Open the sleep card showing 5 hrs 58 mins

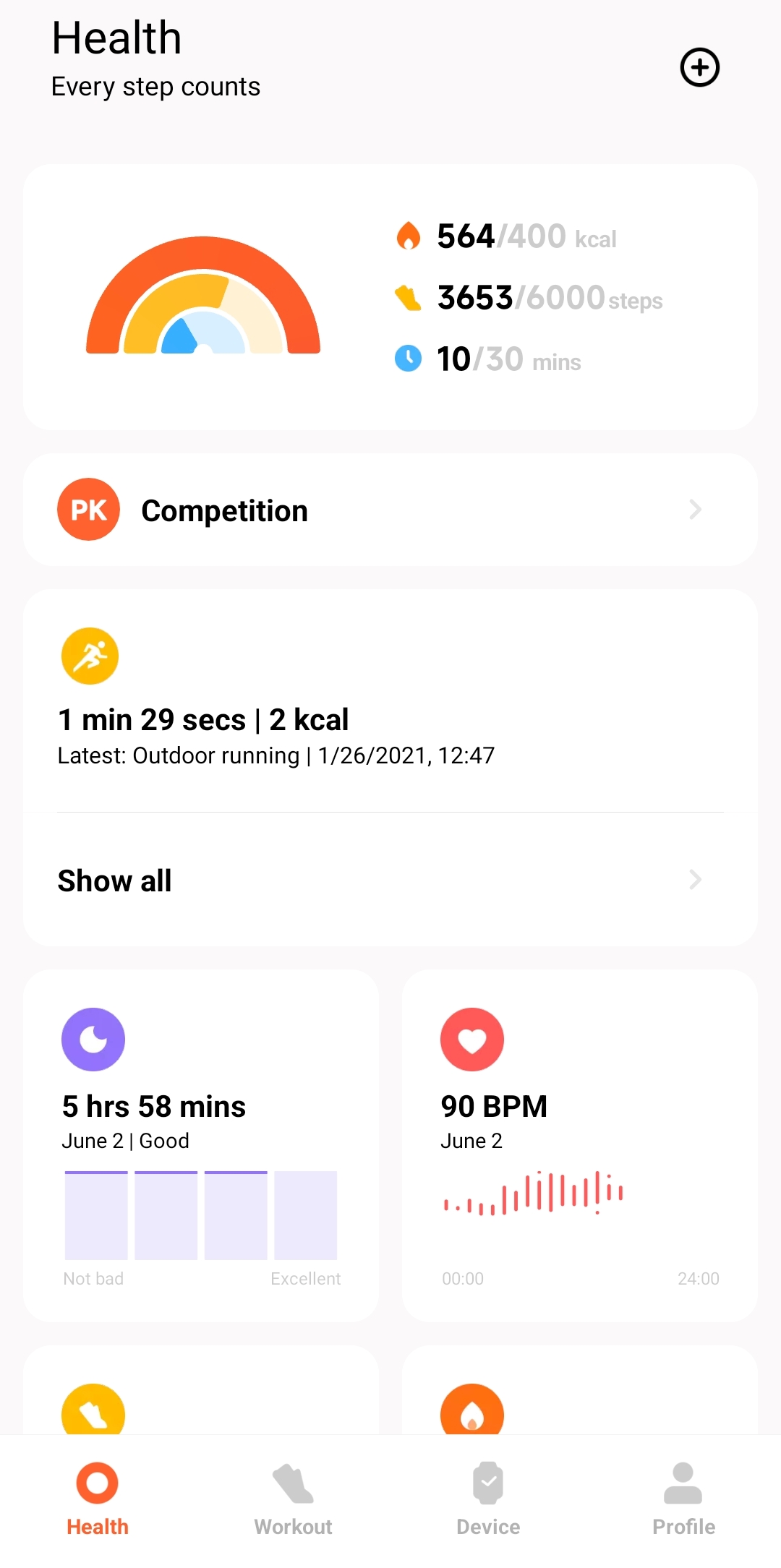tap(201, 1145)
